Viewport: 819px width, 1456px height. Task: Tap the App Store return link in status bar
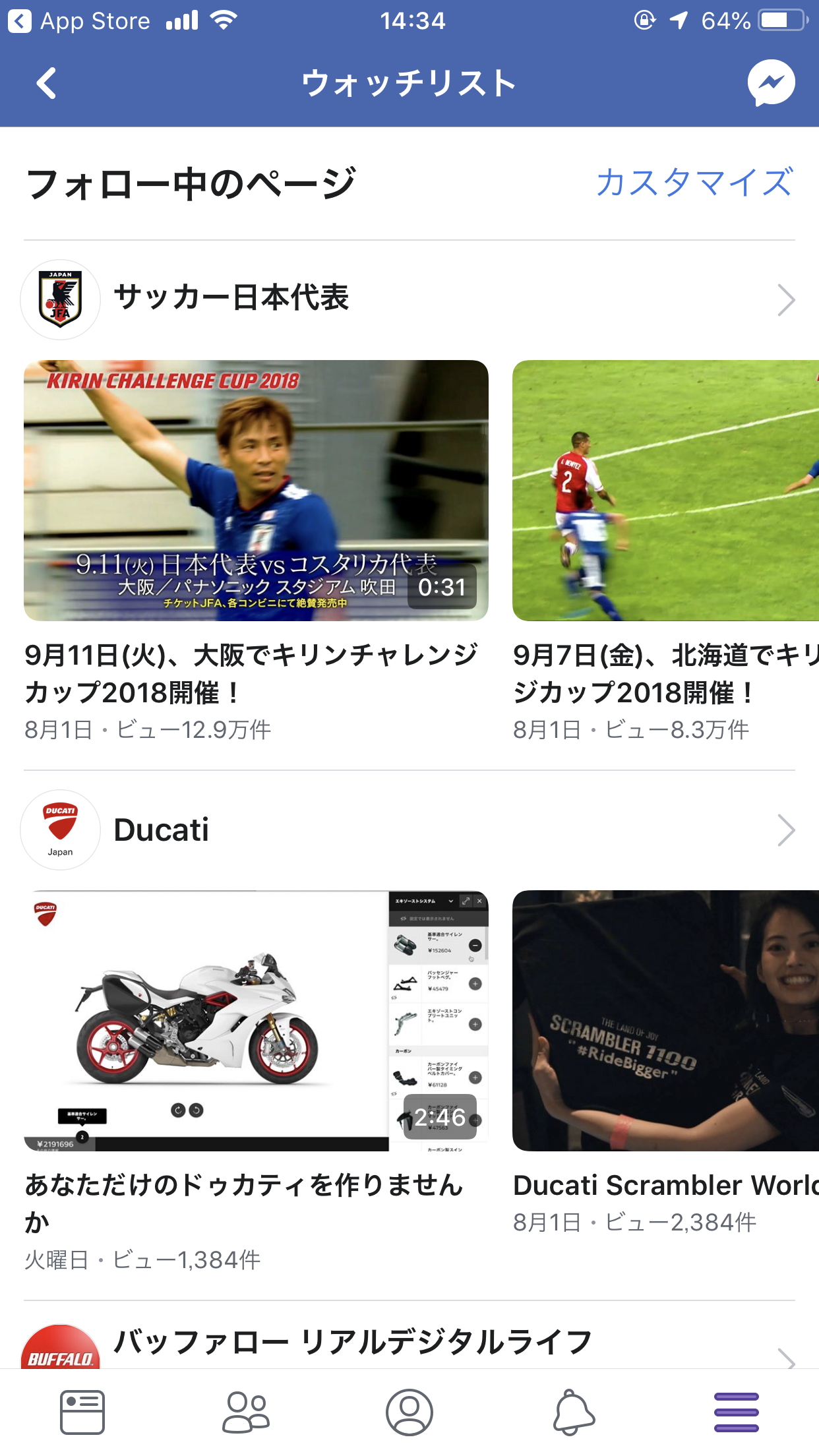coord(79,21)
